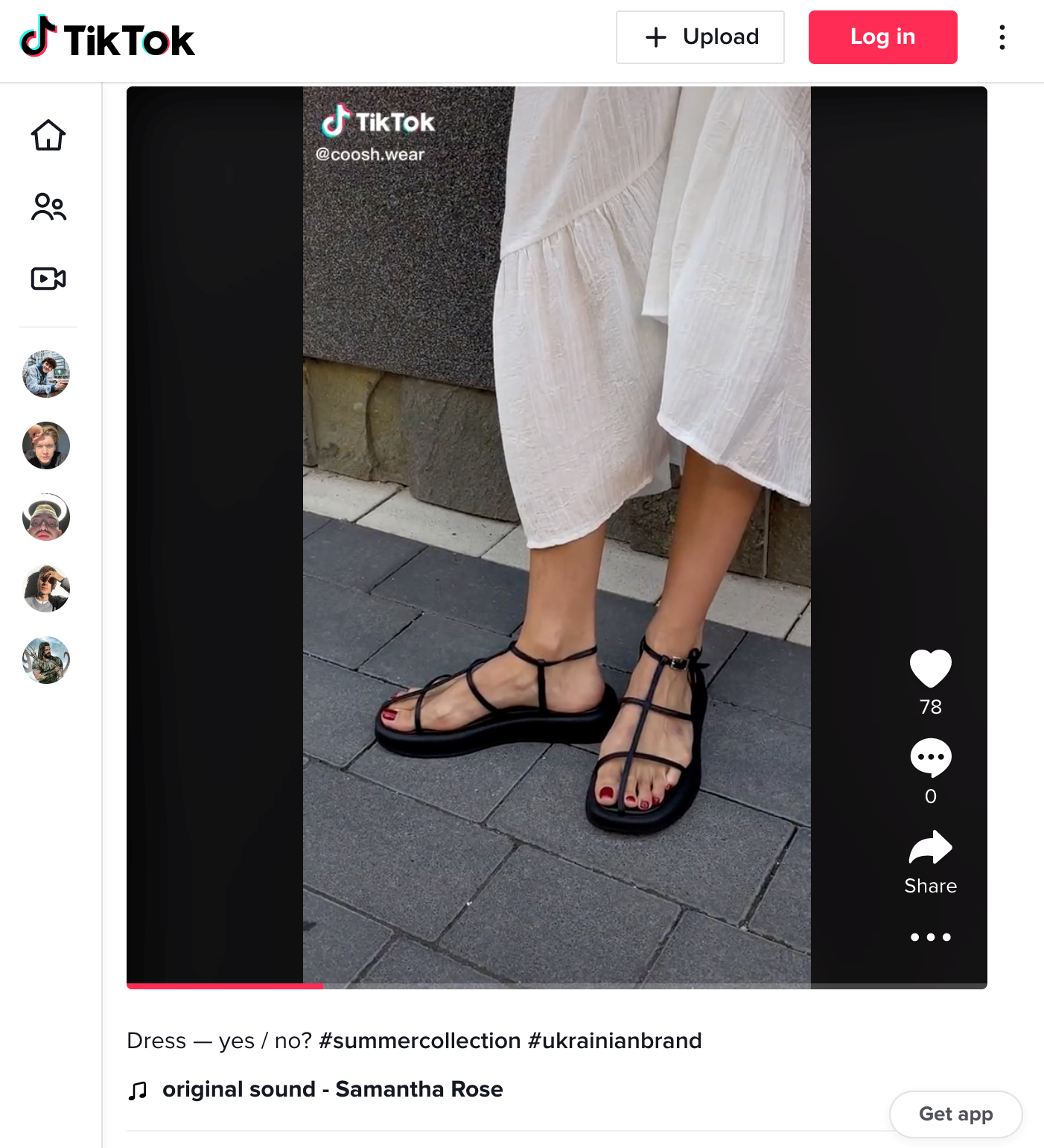Open the top-right overflow menu
This screenshot has width=1044, height=1148.
[1002, 37]
